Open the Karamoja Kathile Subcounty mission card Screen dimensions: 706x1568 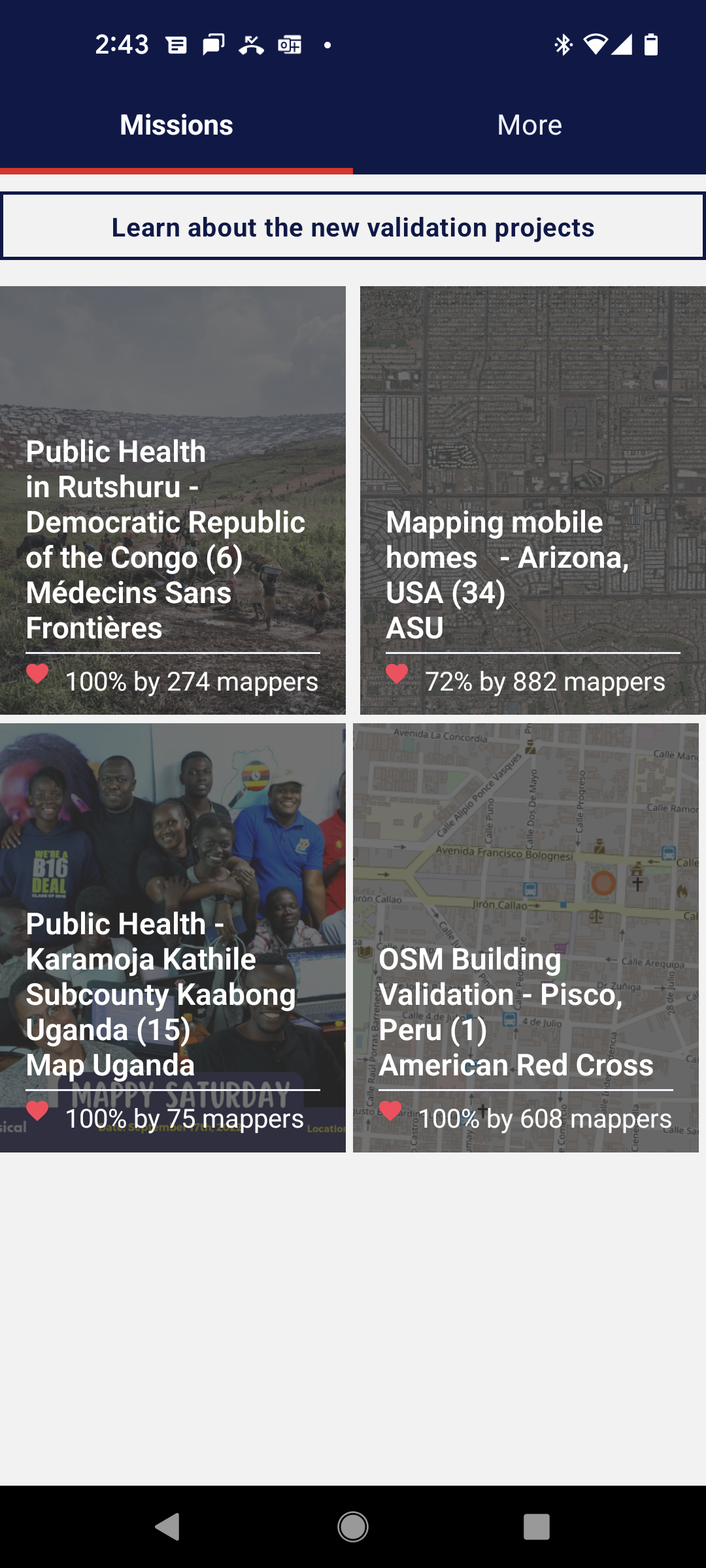tap(173, 849)
